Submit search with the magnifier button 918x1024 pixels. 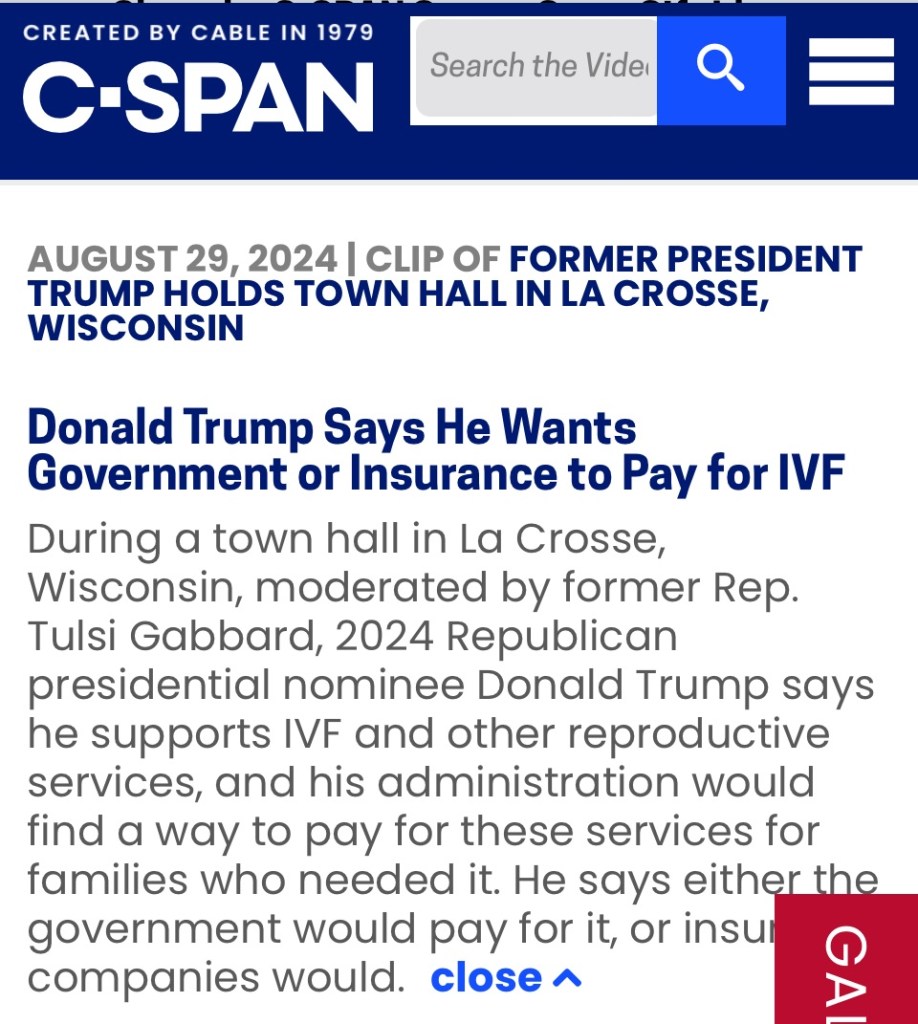click(x=720, y=69)
